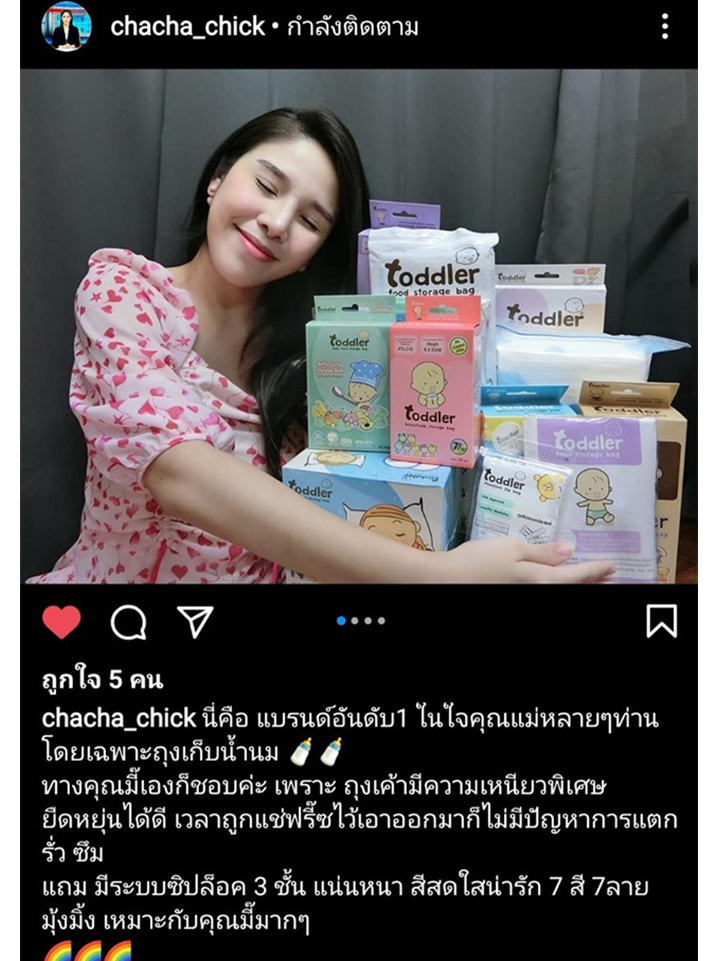720x961 pixels.
Task: Open chacha_chick username in the caption
Action: pyautogui.click(x=118, y=719)
